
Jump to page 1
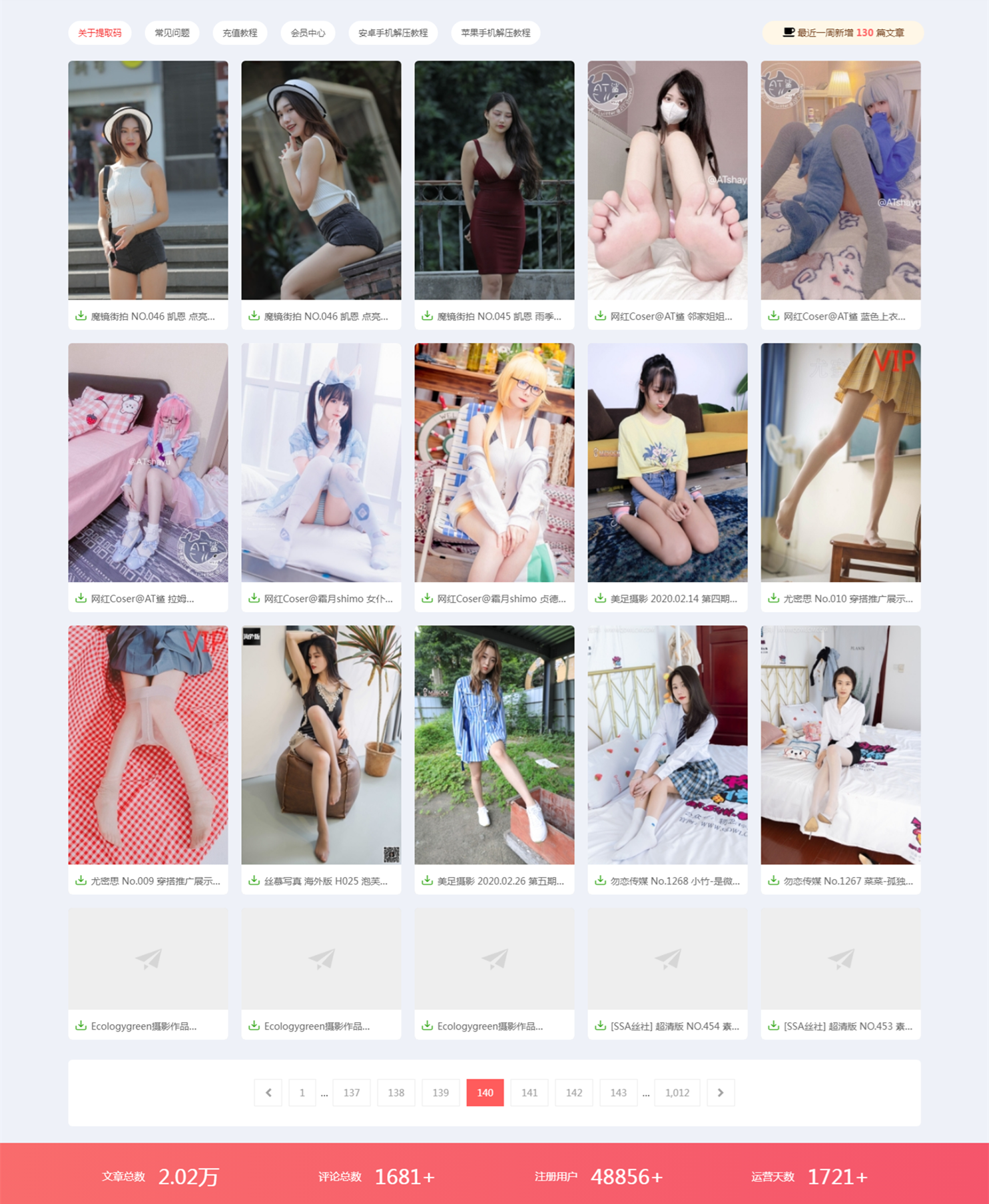click(x=302, y=1093)
